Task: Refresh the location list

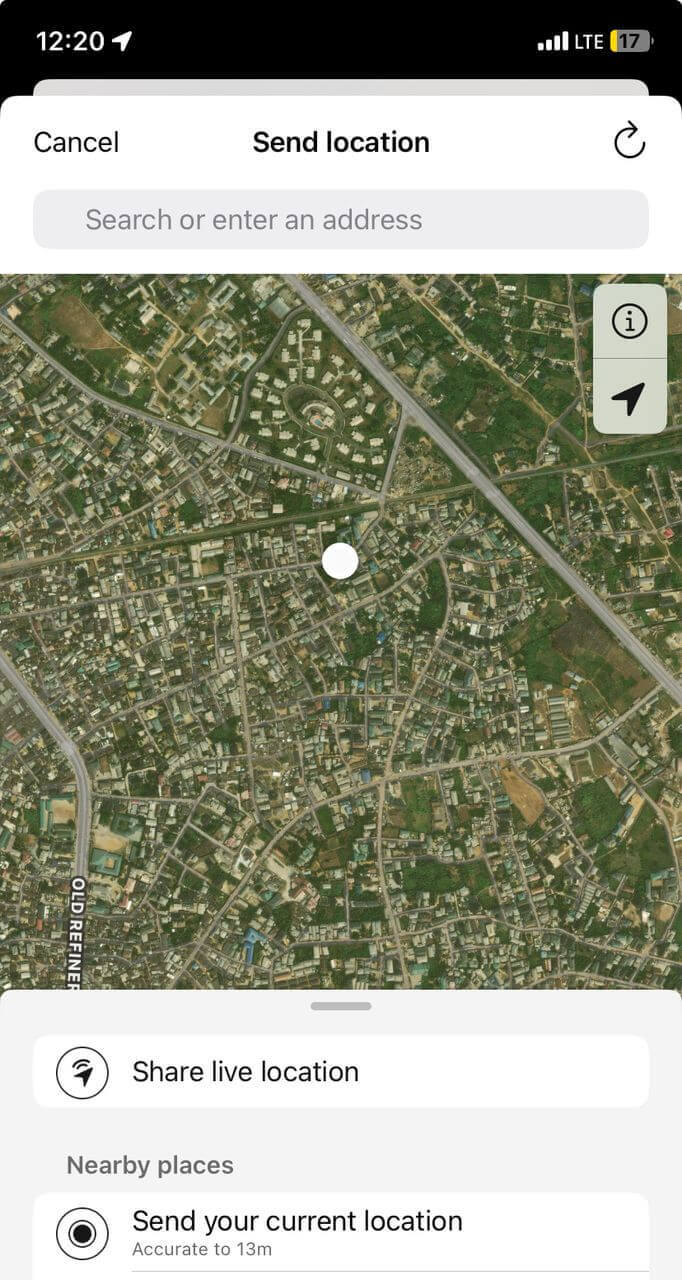Action: tap(629, 142)
